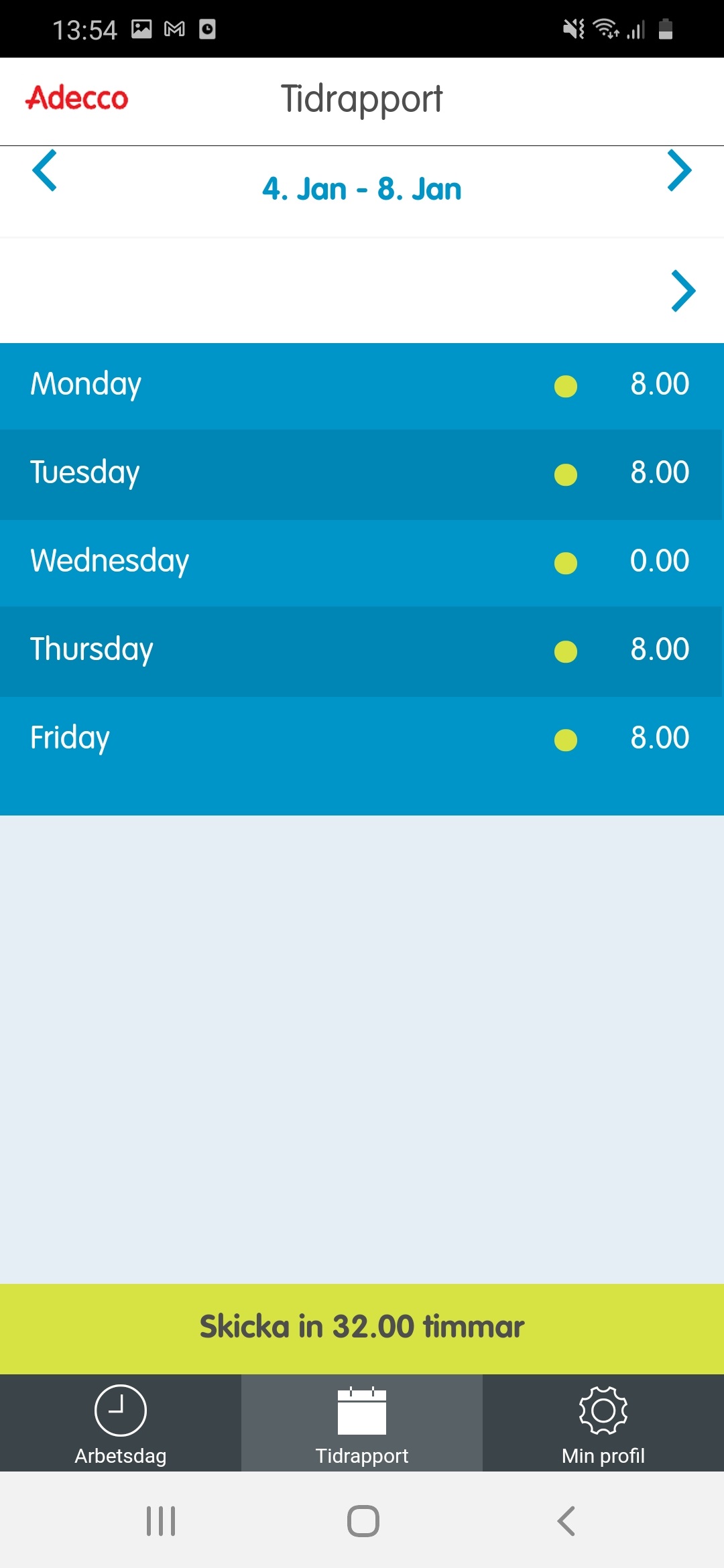Tap the system back button
Image resolution: width=724 pixels, height=1568 pixels.
[566, 1520]
